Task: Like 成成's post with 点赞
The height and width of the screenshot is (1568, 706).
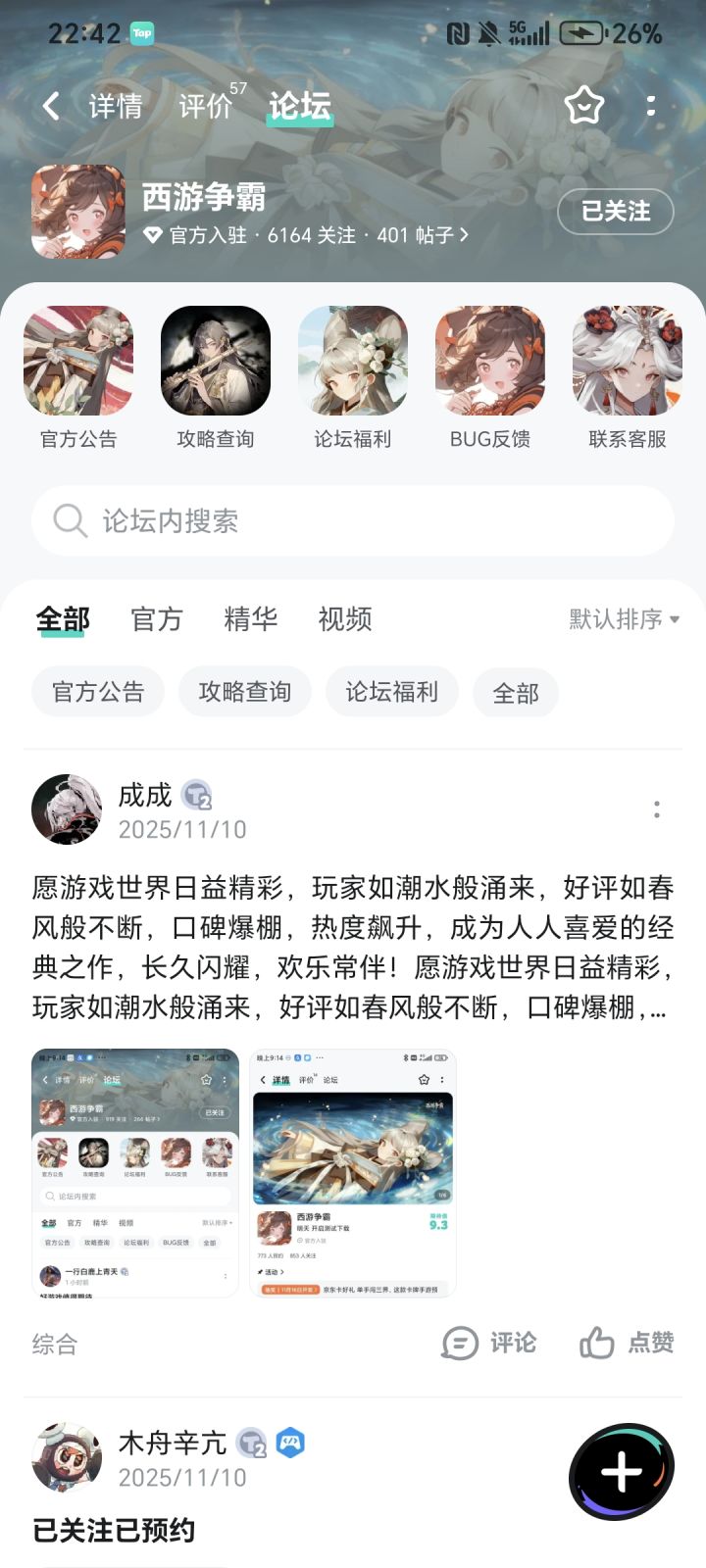Action: 627,1343
